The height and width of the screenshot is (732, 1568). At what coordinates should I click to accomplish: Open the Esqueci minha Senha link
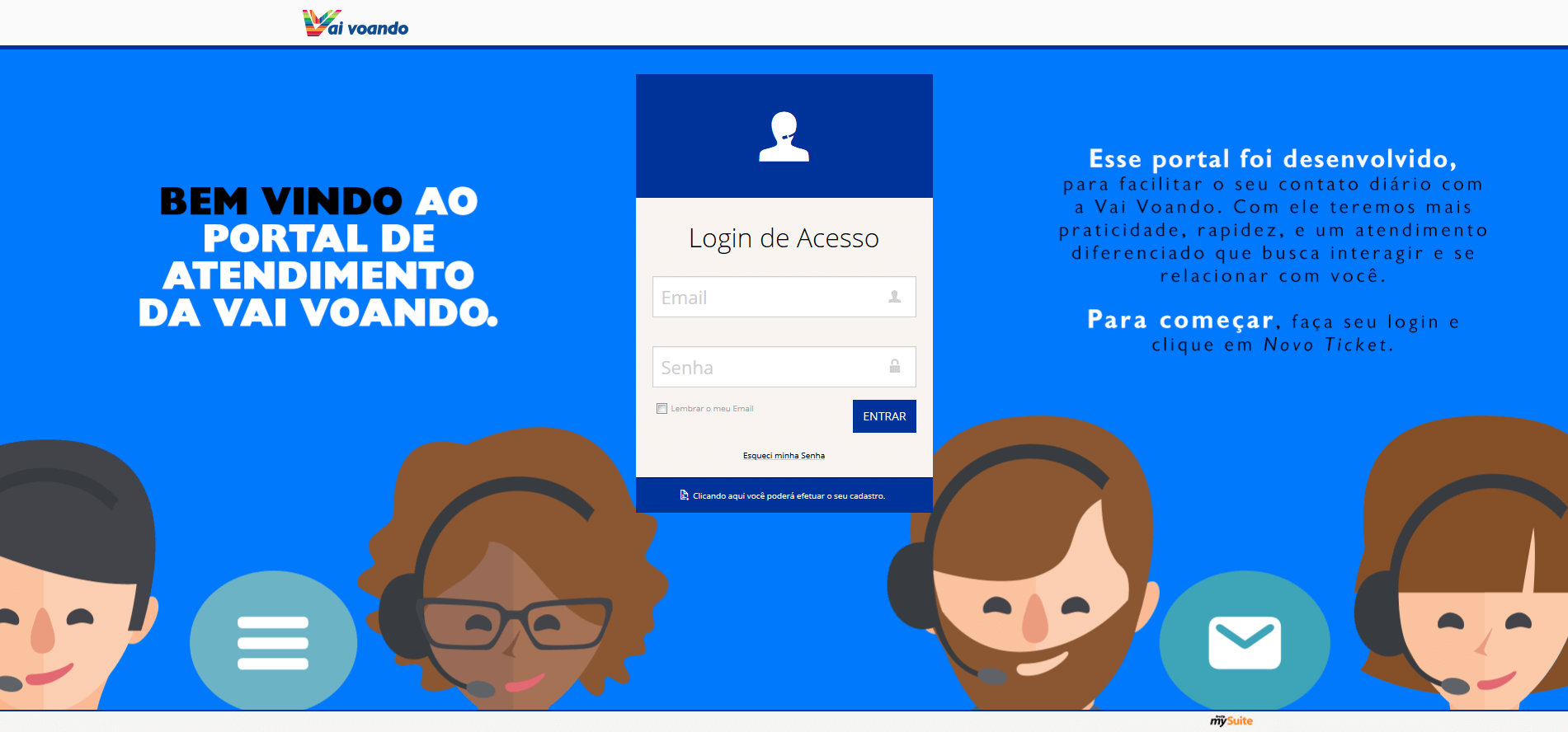(x=783, y=456)
